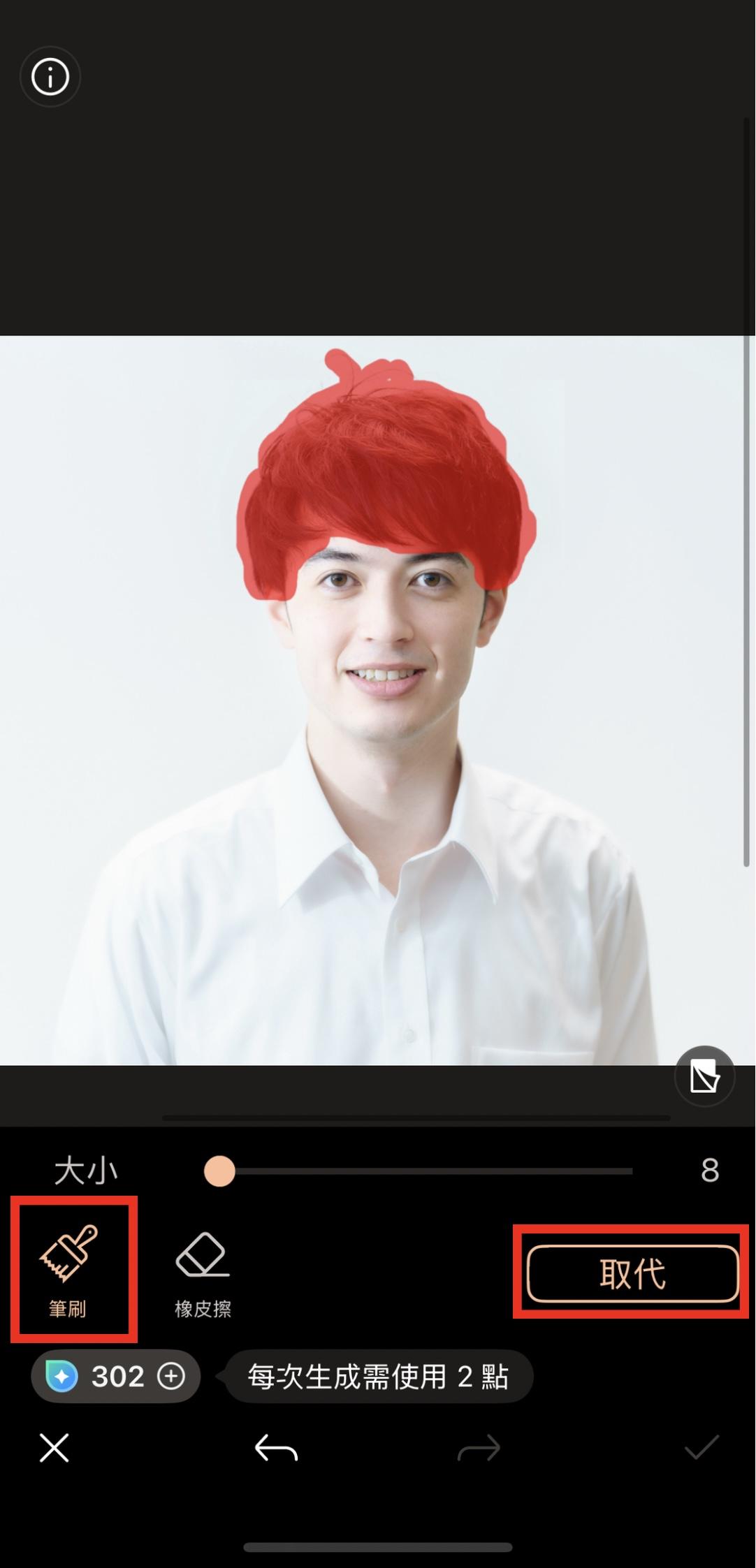The height and width of the screenshot is (1568, 756).
Task: Tap the 取代 replace button
Action: pyautogui.click(x=632, y=1274)
